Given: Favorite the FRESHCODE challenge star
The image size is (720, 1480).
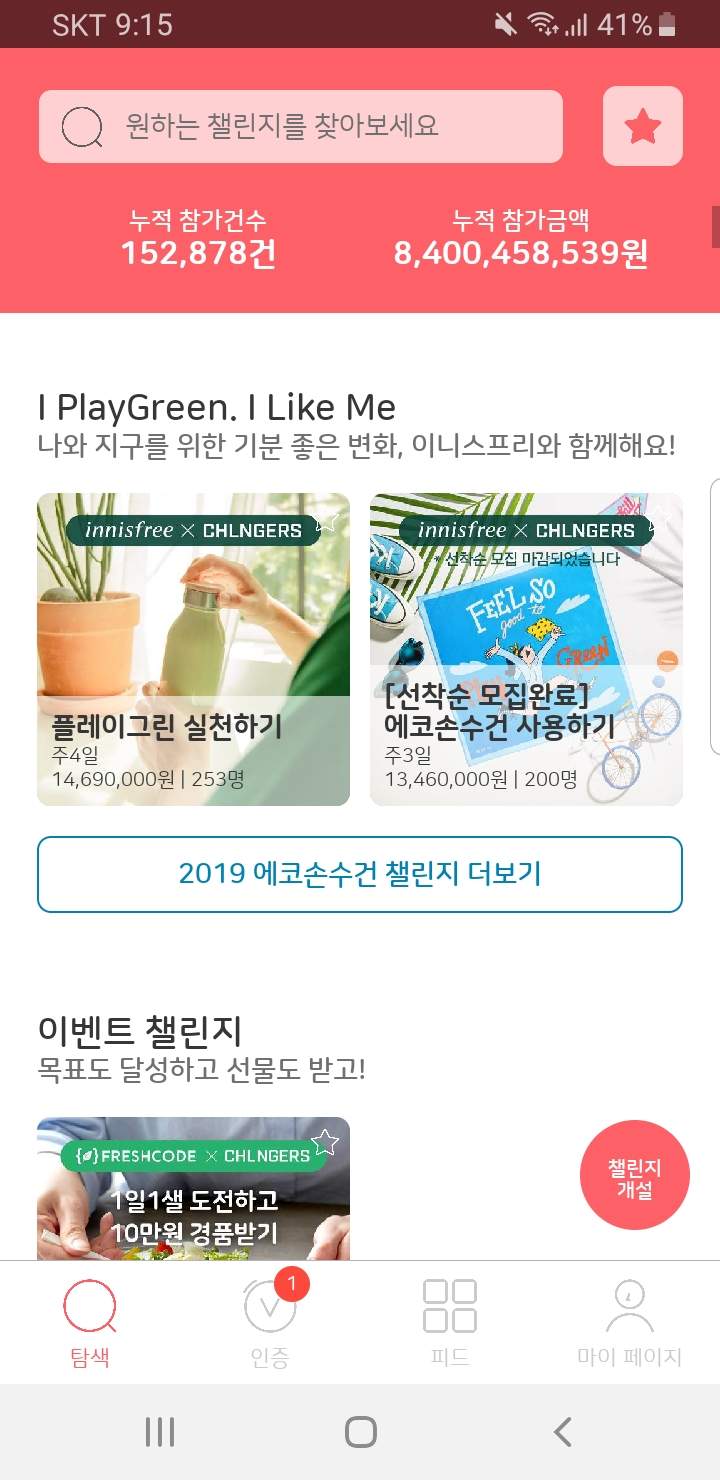Looking at the screenshot, I should pyautogui.click(x=325, y=1142).
